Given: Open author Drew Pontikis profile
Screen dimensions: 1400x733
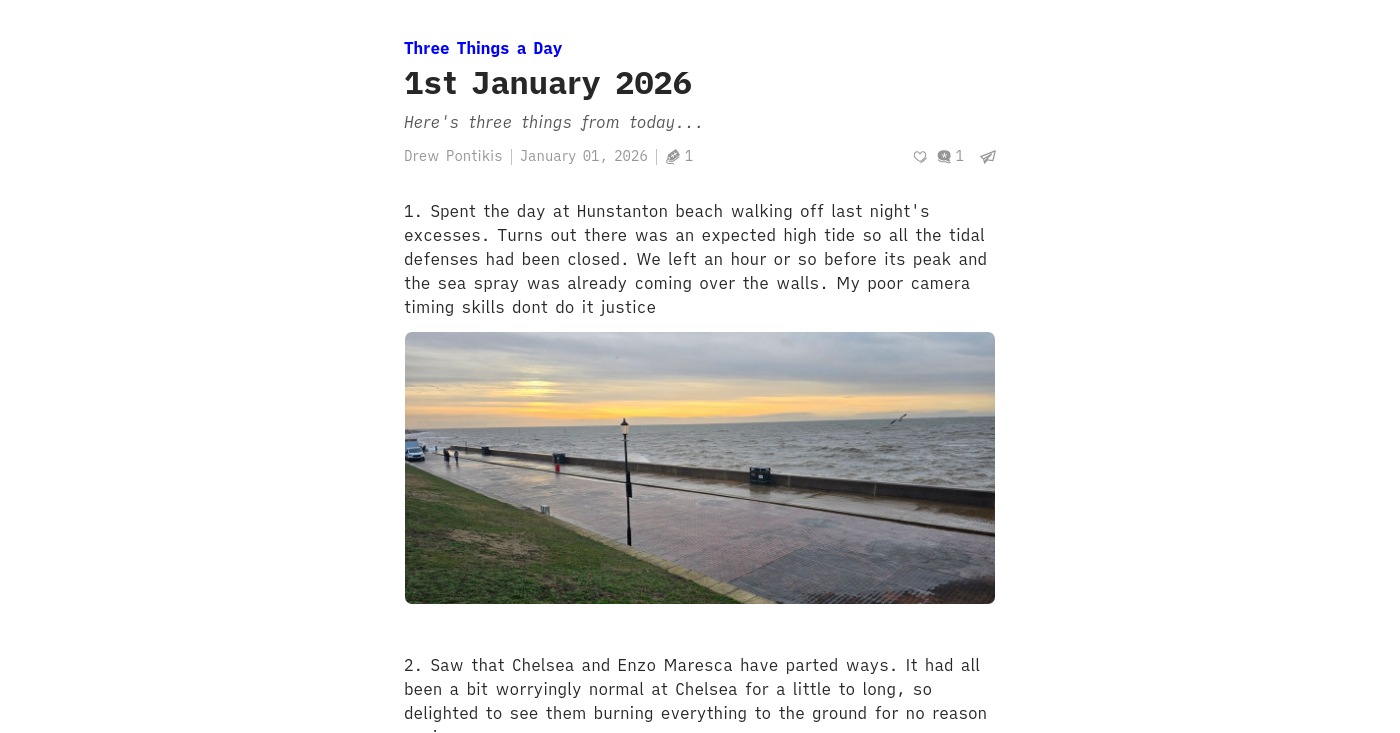Looking at the screenshot, I should (x=453, y=156).
